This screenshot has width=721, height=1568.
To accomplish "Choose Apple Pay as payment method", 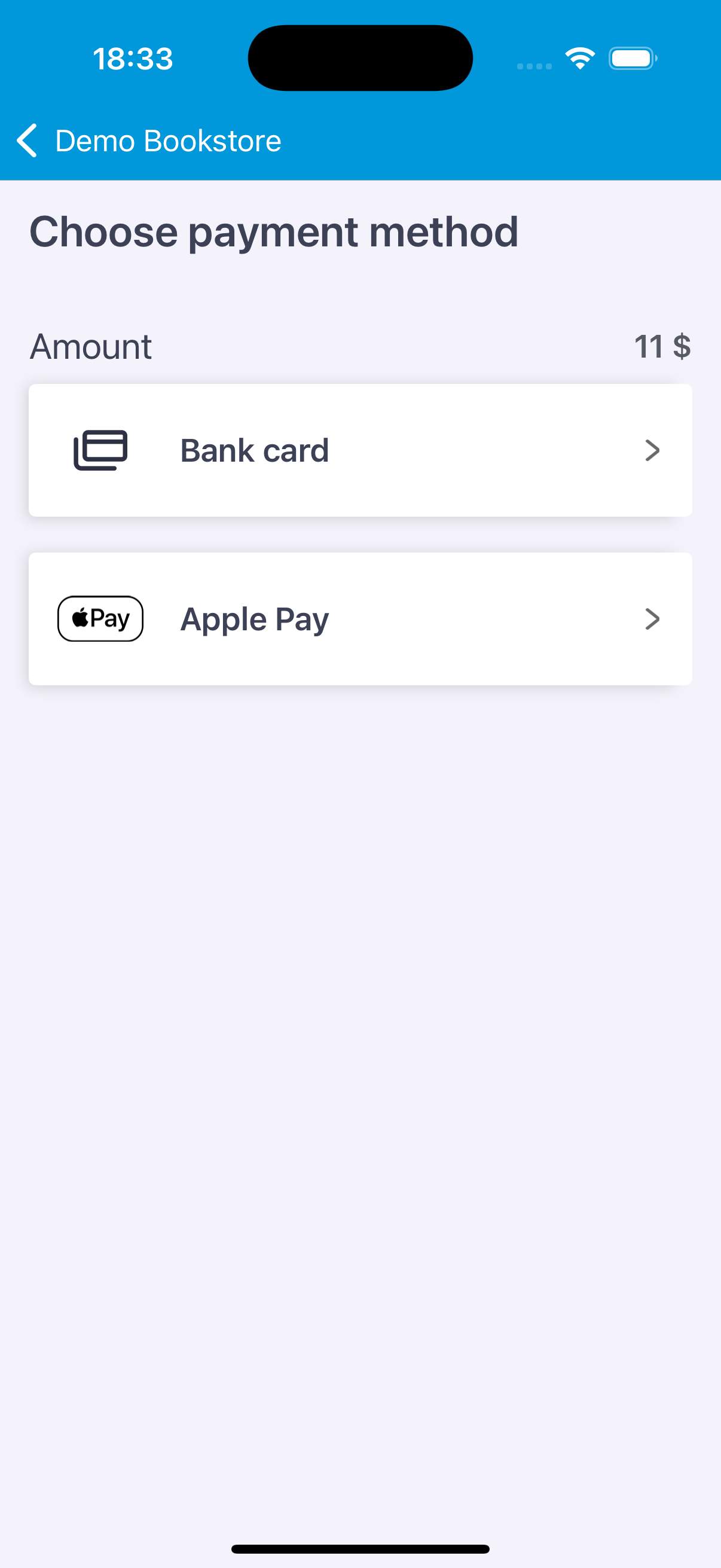I will point(360,619).
